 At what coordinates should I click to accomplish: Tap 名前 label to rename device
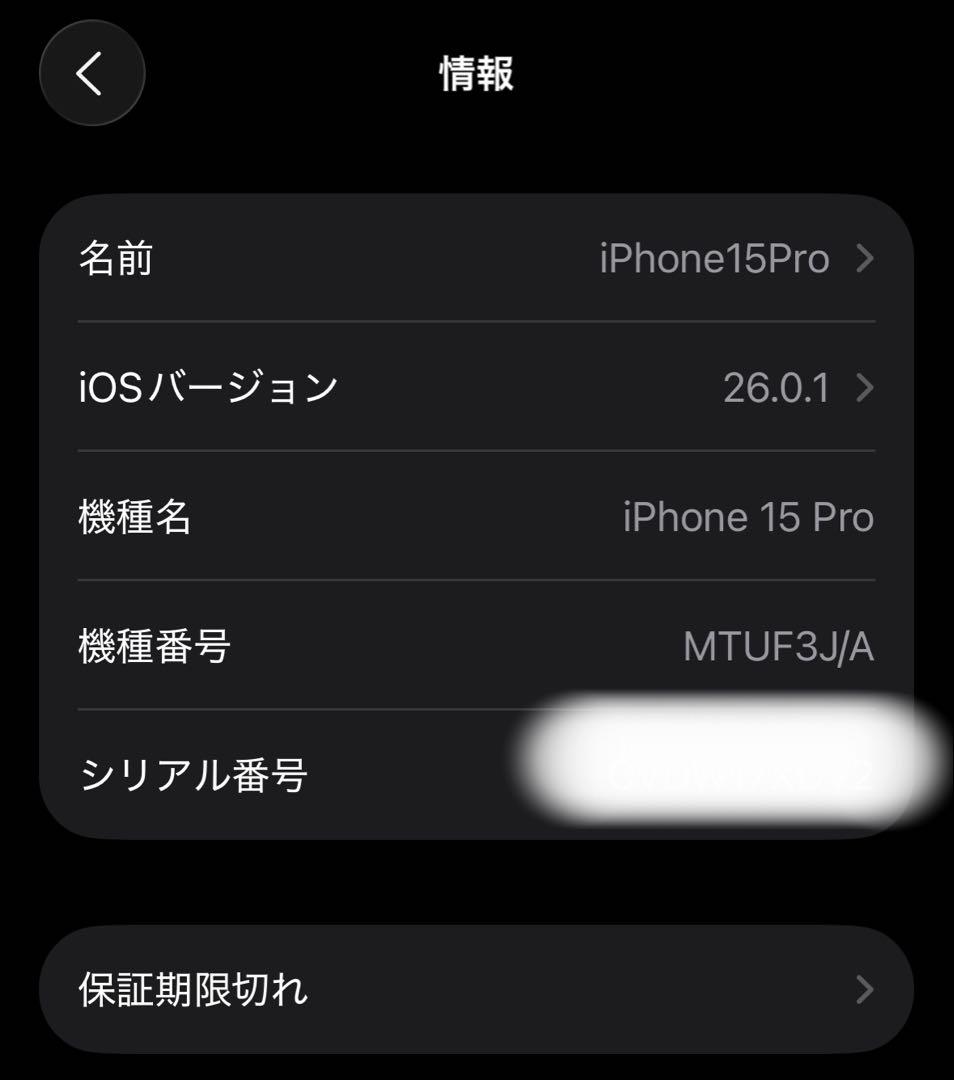tap(118, 258)
